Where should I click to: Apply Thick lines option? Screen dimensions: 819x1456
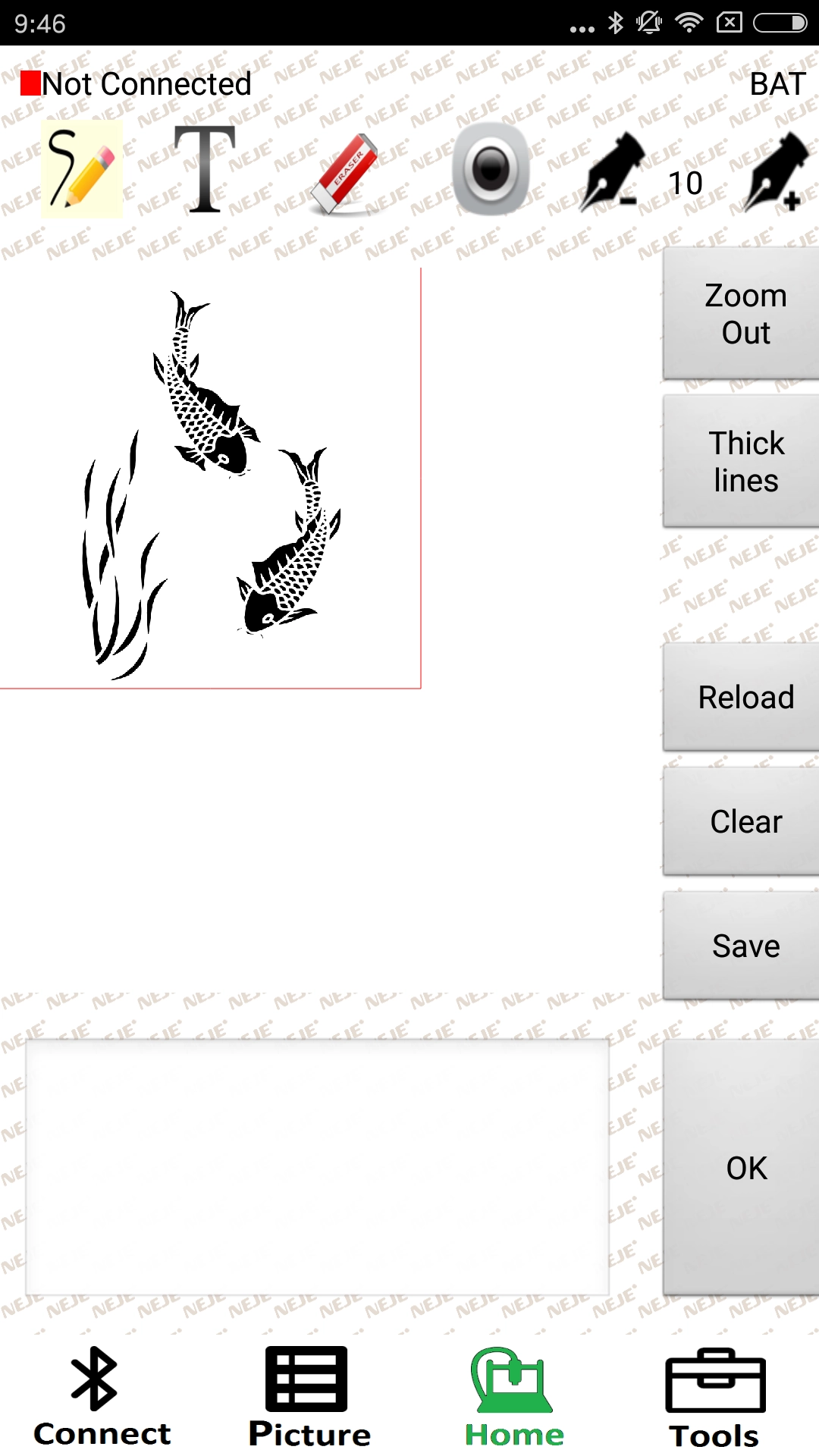[745, 461]
